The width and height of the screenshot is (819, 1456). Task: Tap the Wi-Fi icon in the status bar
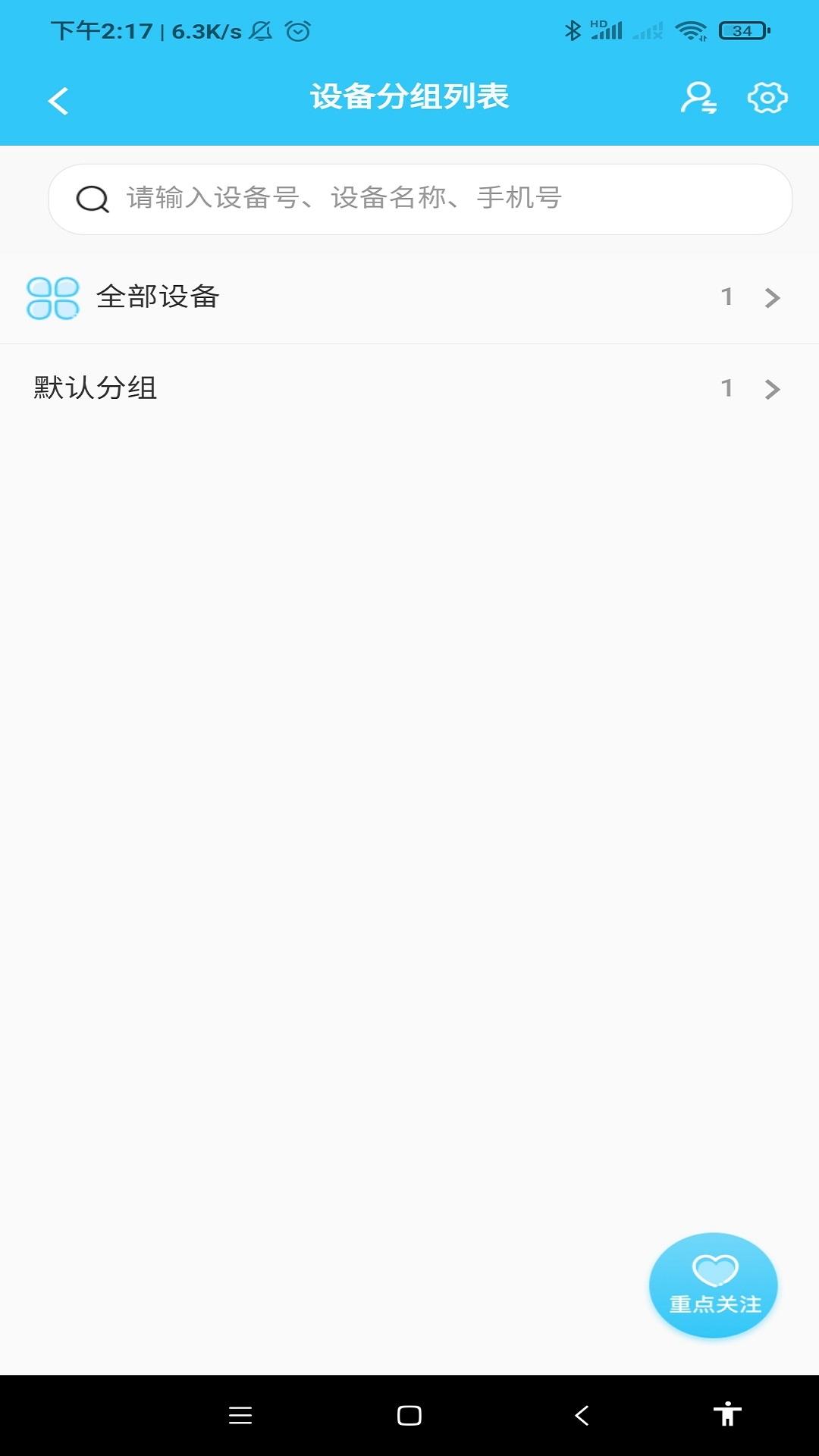692,31
